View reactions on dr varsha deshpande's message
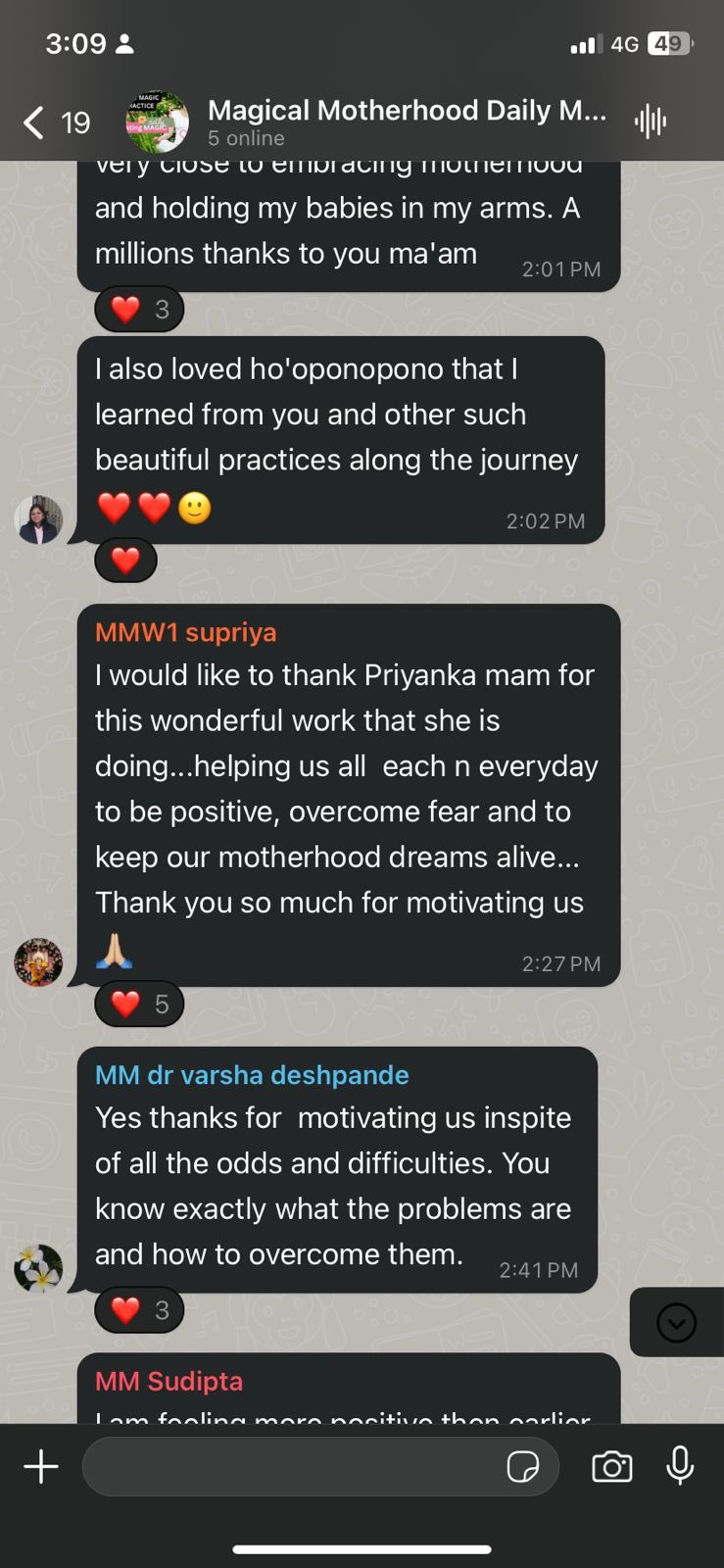This screenshot has height=1568, width=724. [x=139, y=1310]
